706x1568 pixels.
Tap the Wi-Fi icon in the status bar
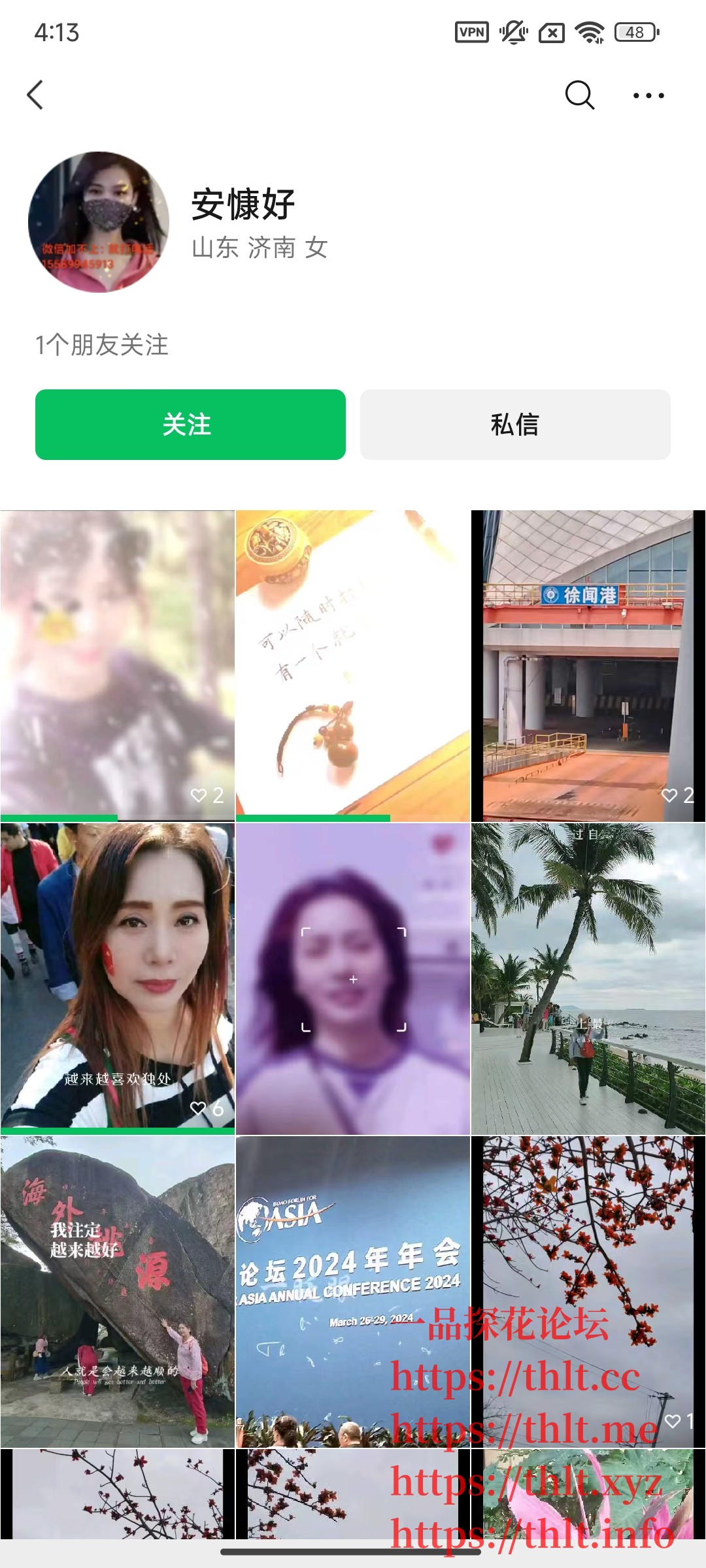click(x=590, y=31)
